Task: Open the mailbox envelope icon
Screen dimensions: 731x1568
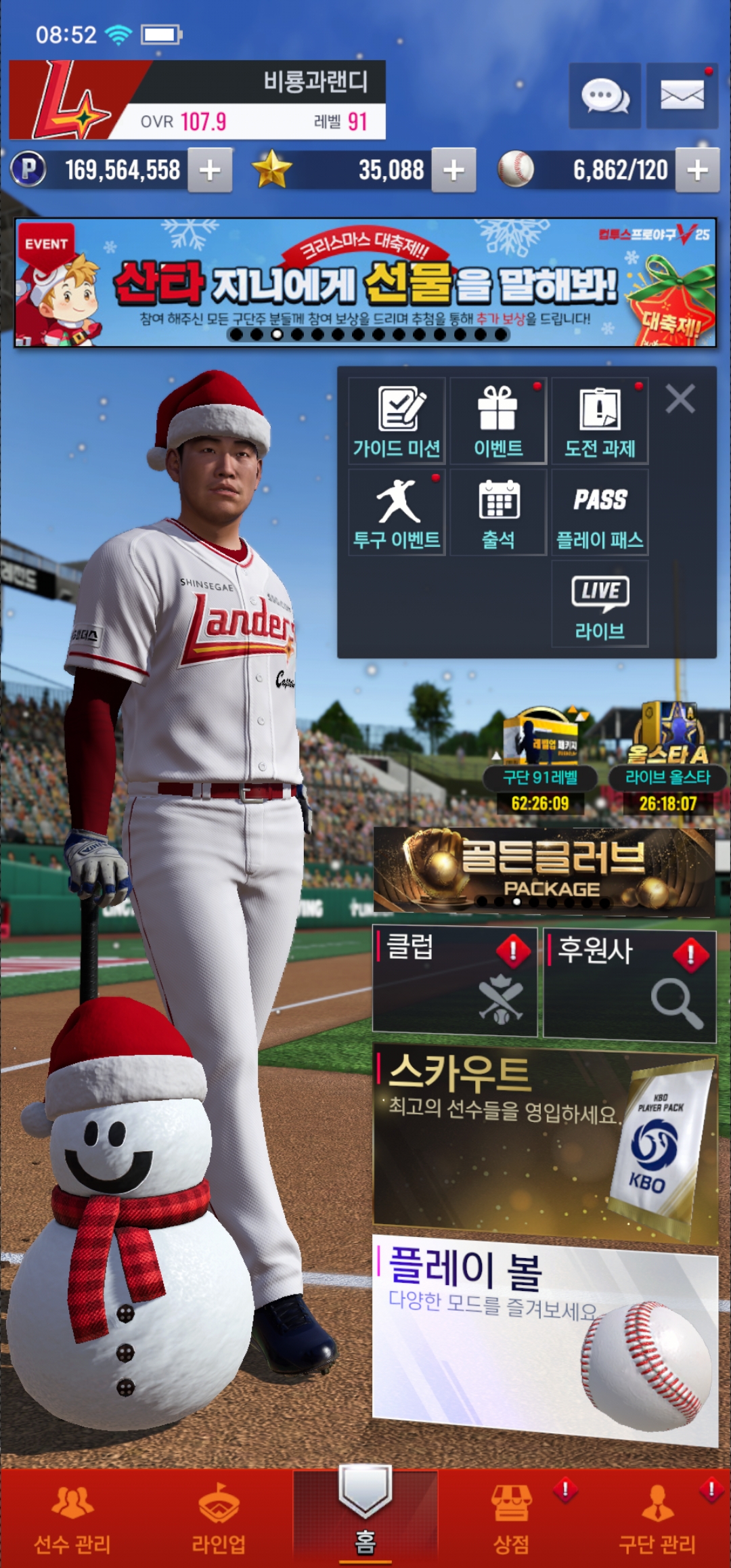Action: pos(682,96)
